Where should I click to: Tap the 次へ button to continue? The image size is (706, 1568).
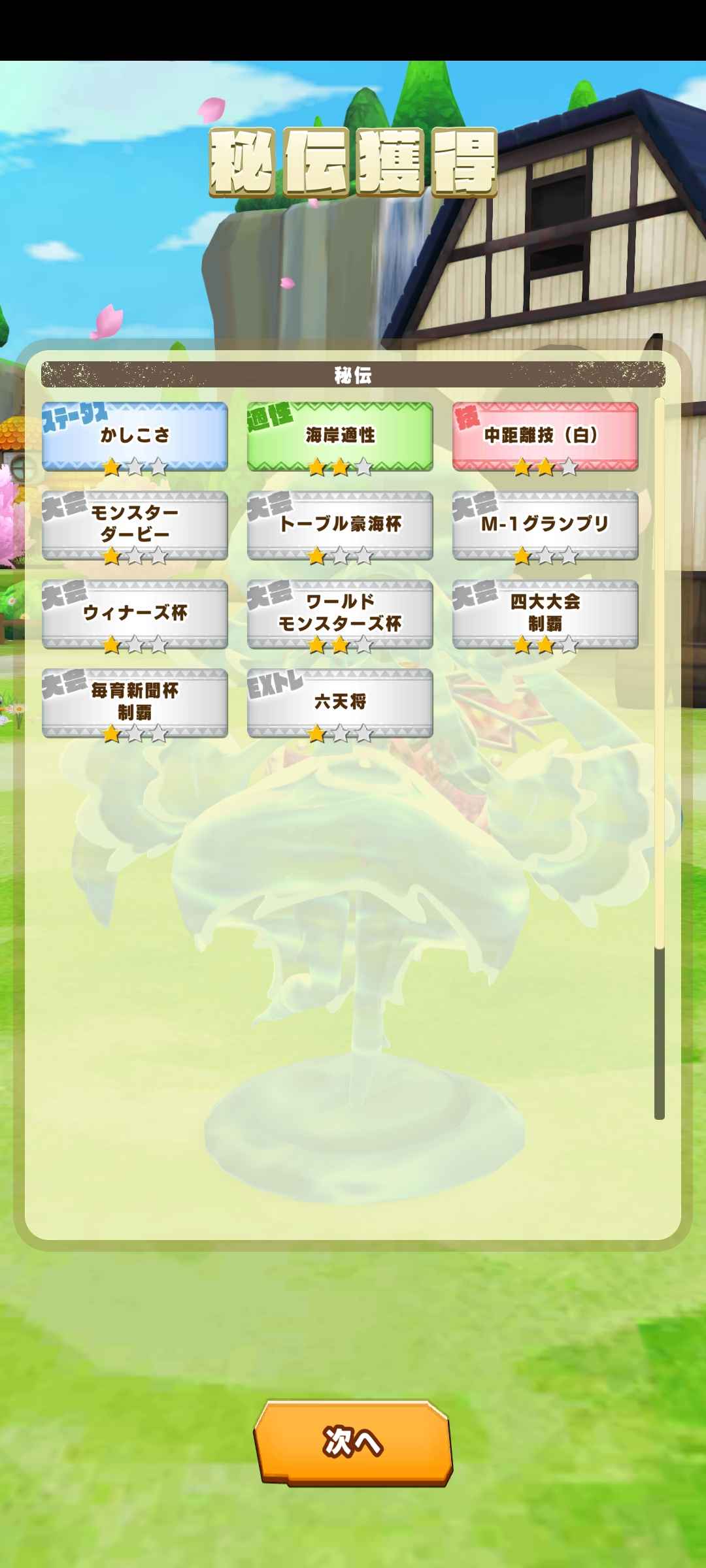[x=353, y=1443]
